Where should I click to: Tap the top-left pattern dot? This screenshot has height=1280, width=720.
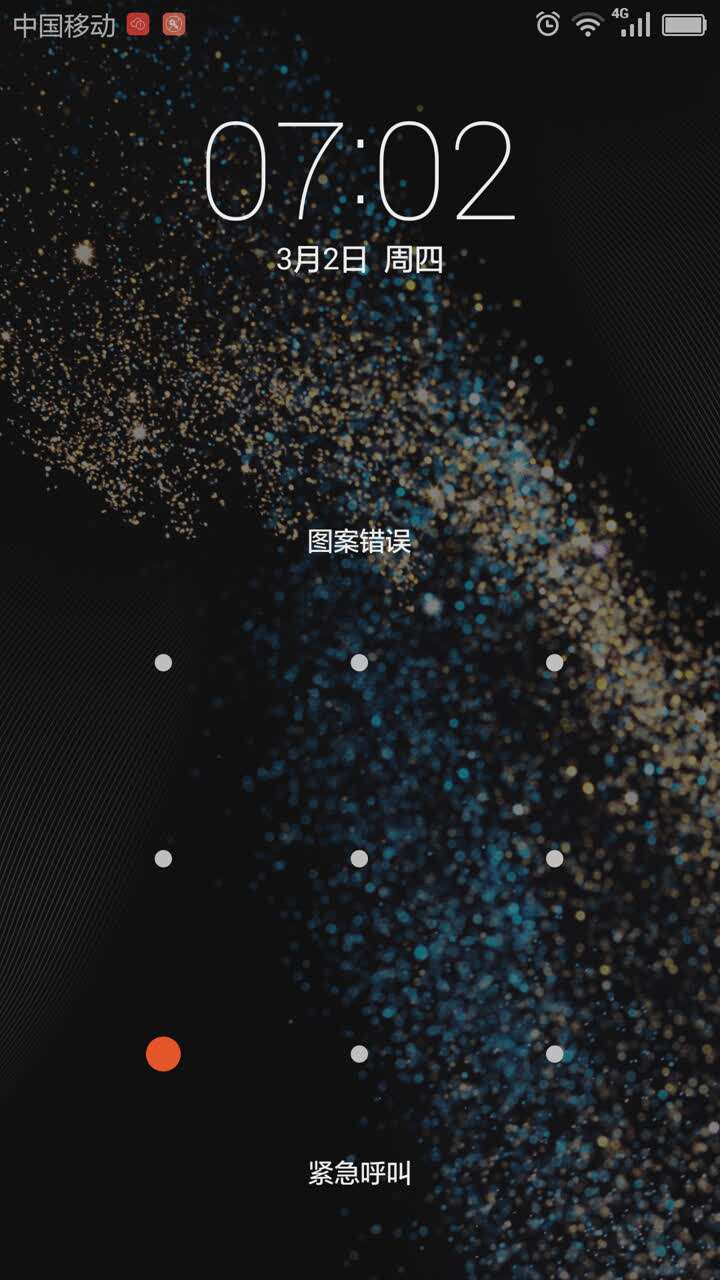163,662
